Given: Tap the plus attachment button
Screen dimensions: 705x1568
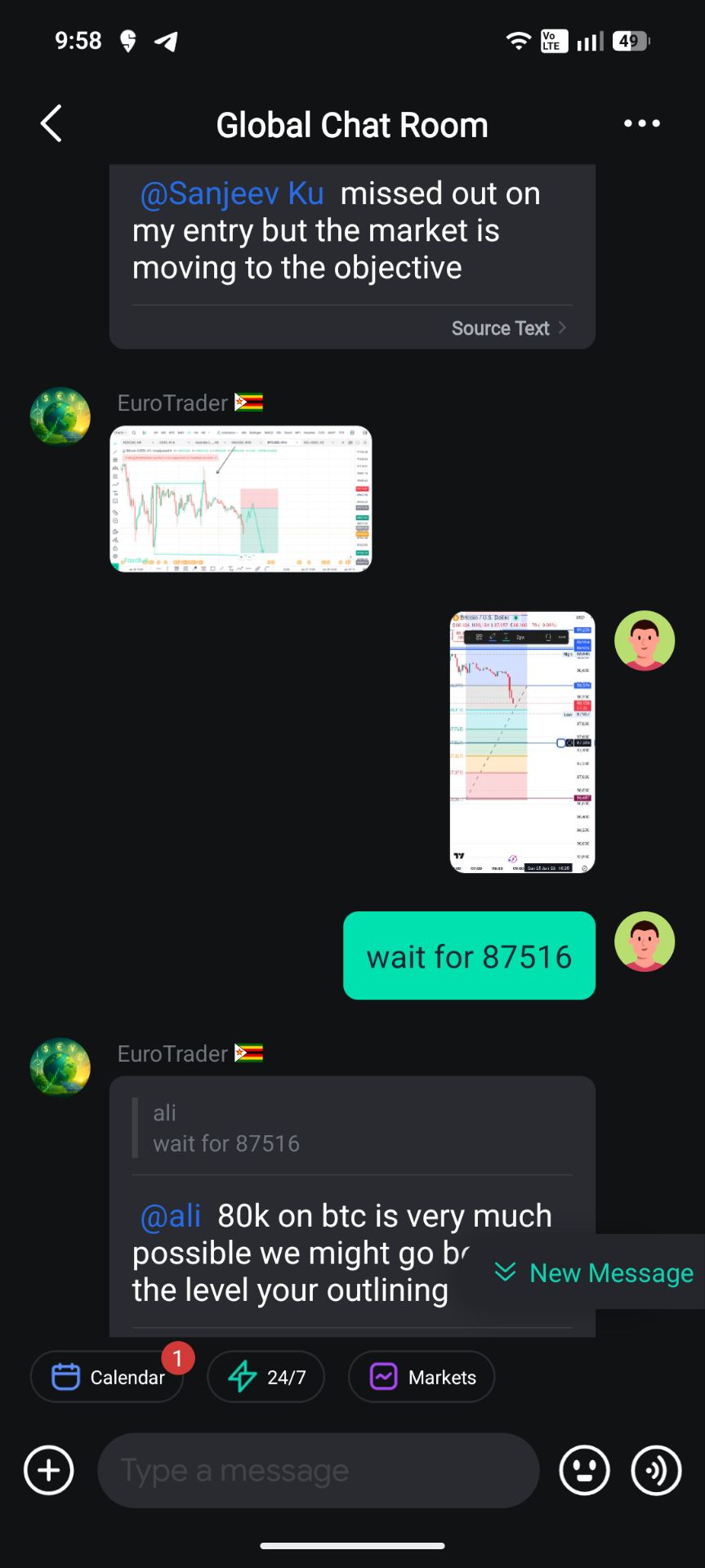Looking at the screenshot, I should pyautogui.click(x=49, y=1470).
